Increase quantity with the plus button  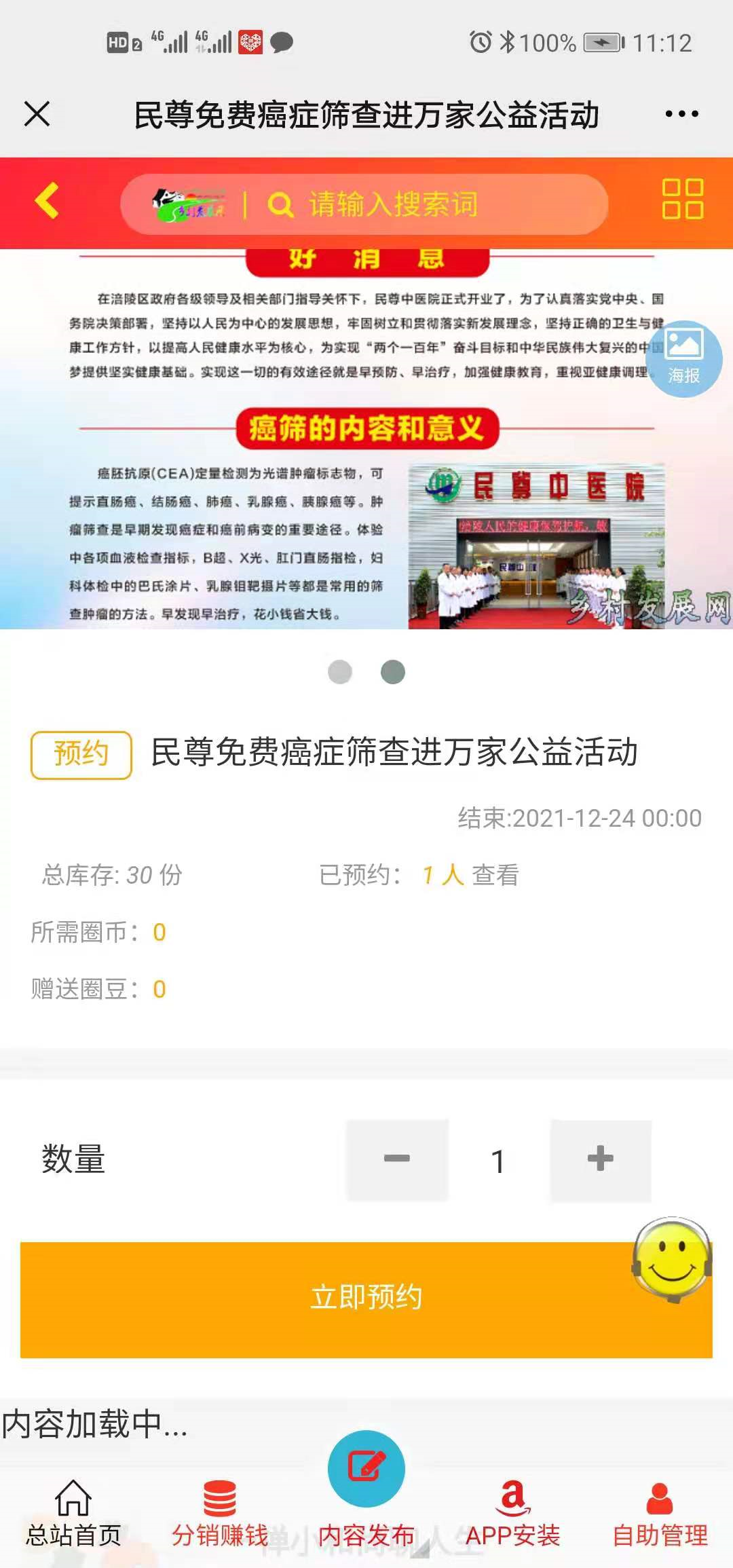(x=601, y=1159)
